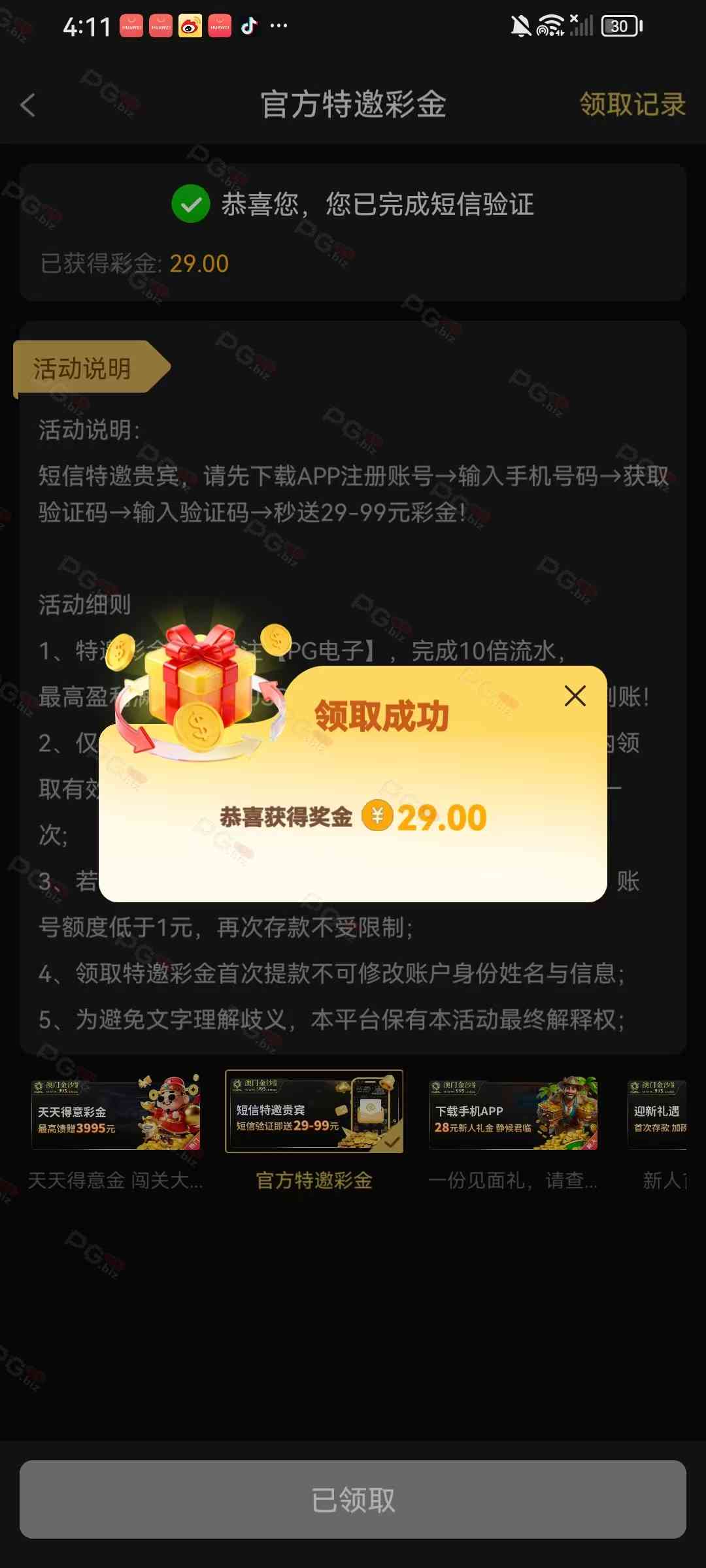Open the 下载手机APP promotion card
Viewport: 706px width, 1568px height.
[513, 1112]
